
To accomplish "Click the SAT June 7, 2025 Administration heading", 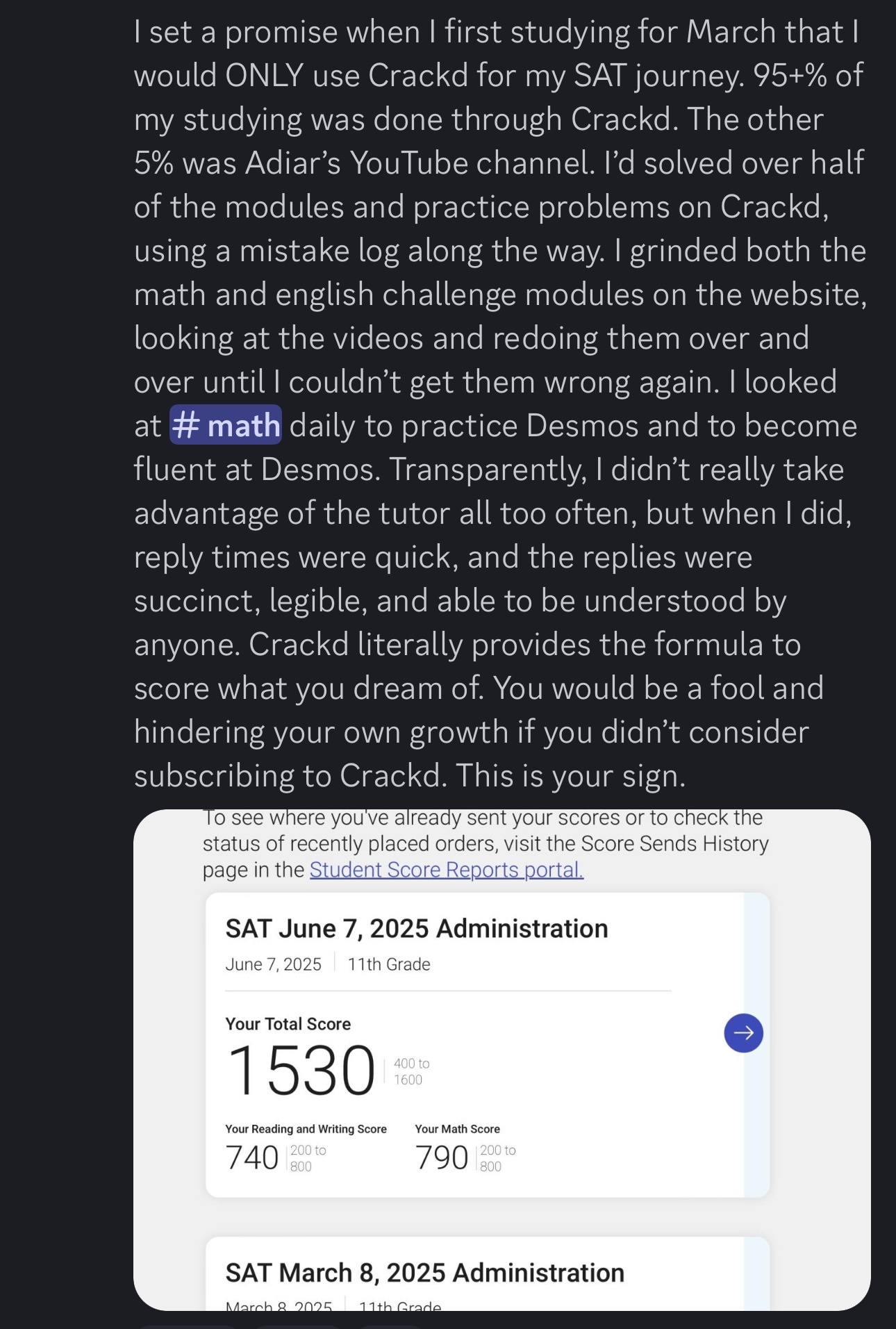I will 416,927.
